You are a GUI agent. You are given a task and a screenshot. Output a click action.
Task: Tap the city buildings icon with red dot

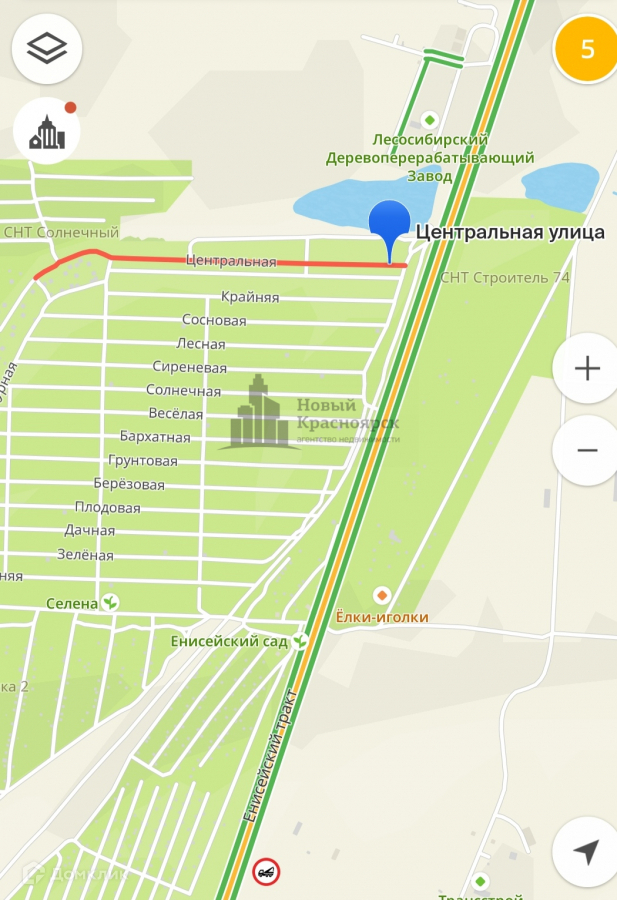coord(47,131)
